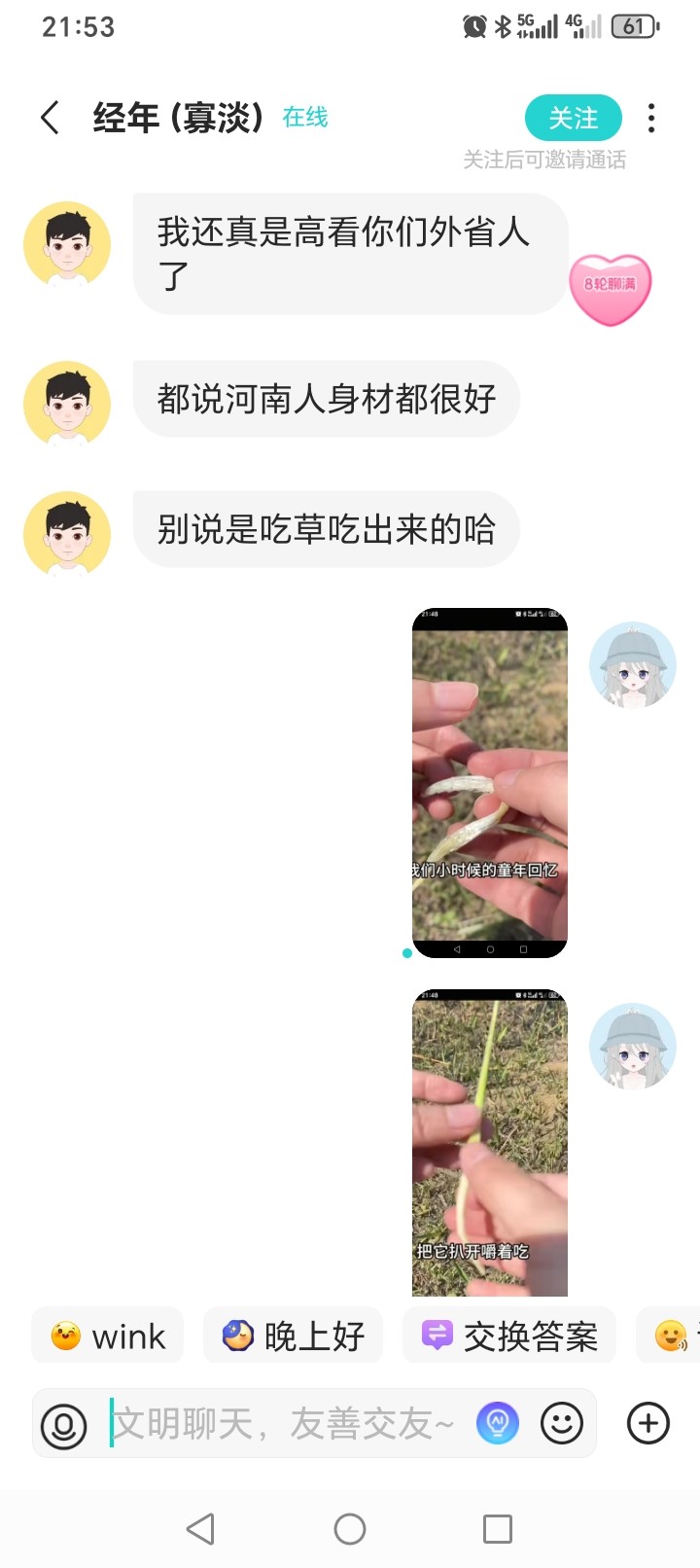Open system recent apps square
The height and width of the screenshot is (1568, 700).
[498, 1529]
